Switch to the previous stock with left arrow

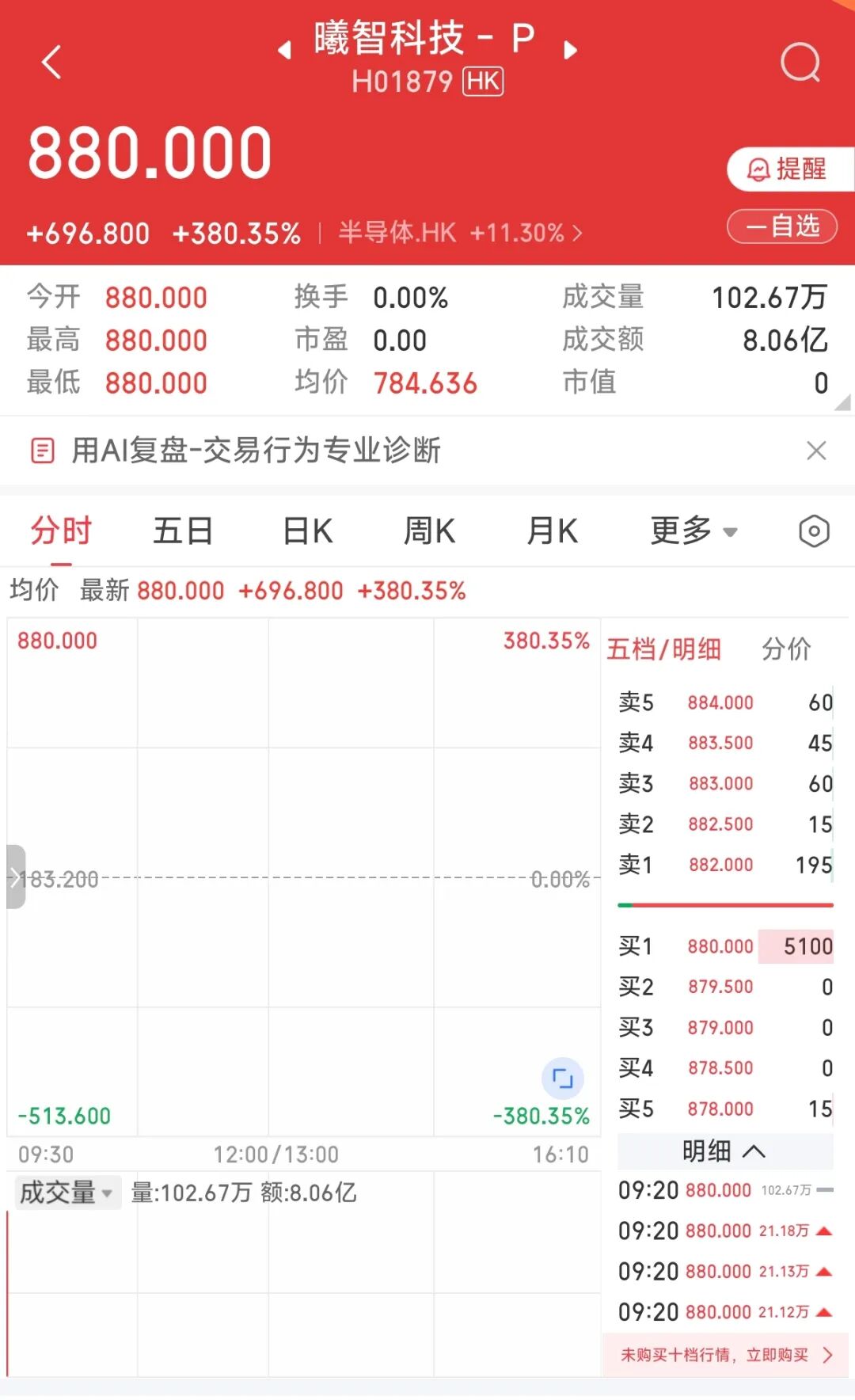click(x=284, y=51)
